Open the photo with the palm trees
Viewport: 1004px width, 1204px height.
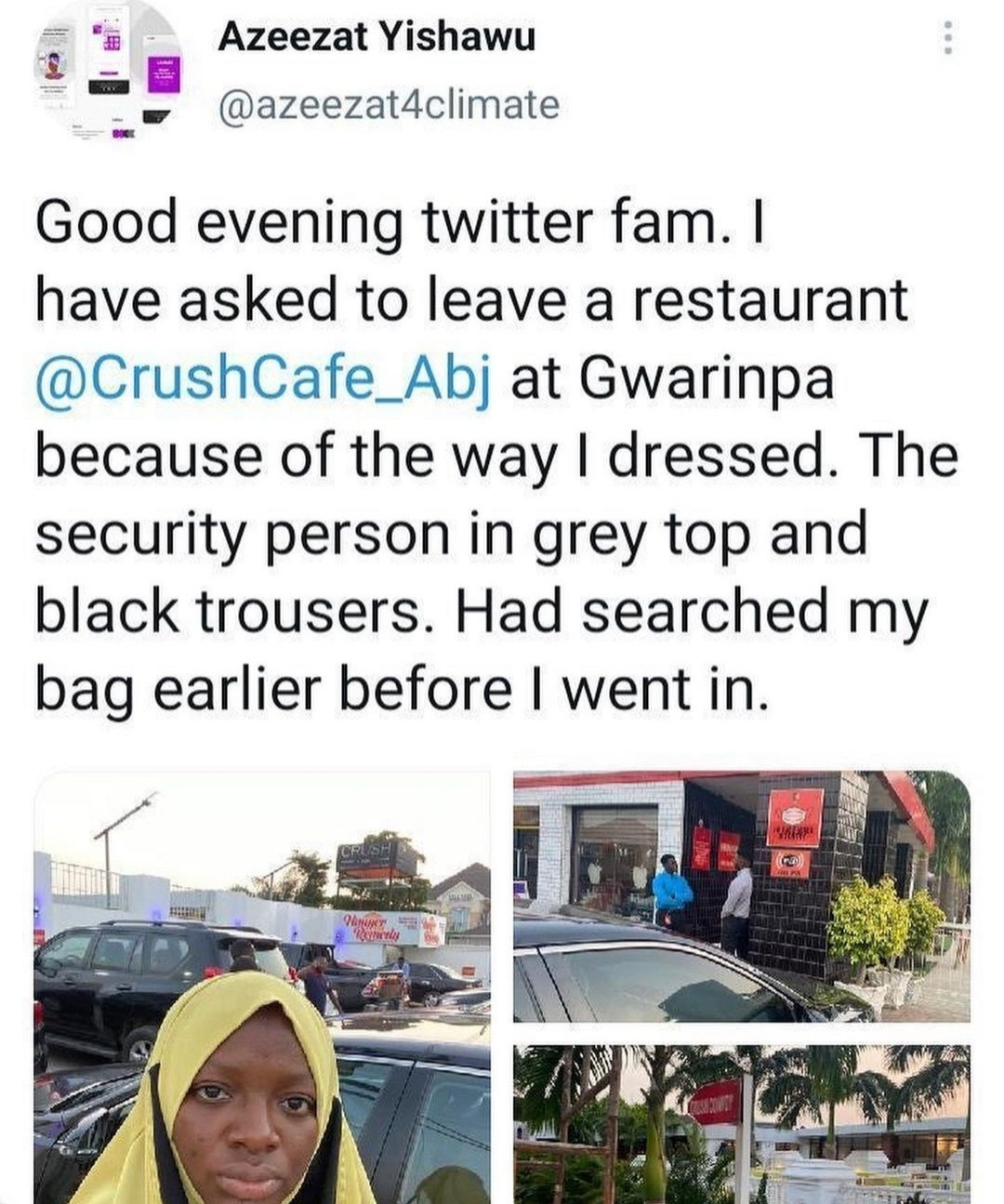pos(741,1123)
